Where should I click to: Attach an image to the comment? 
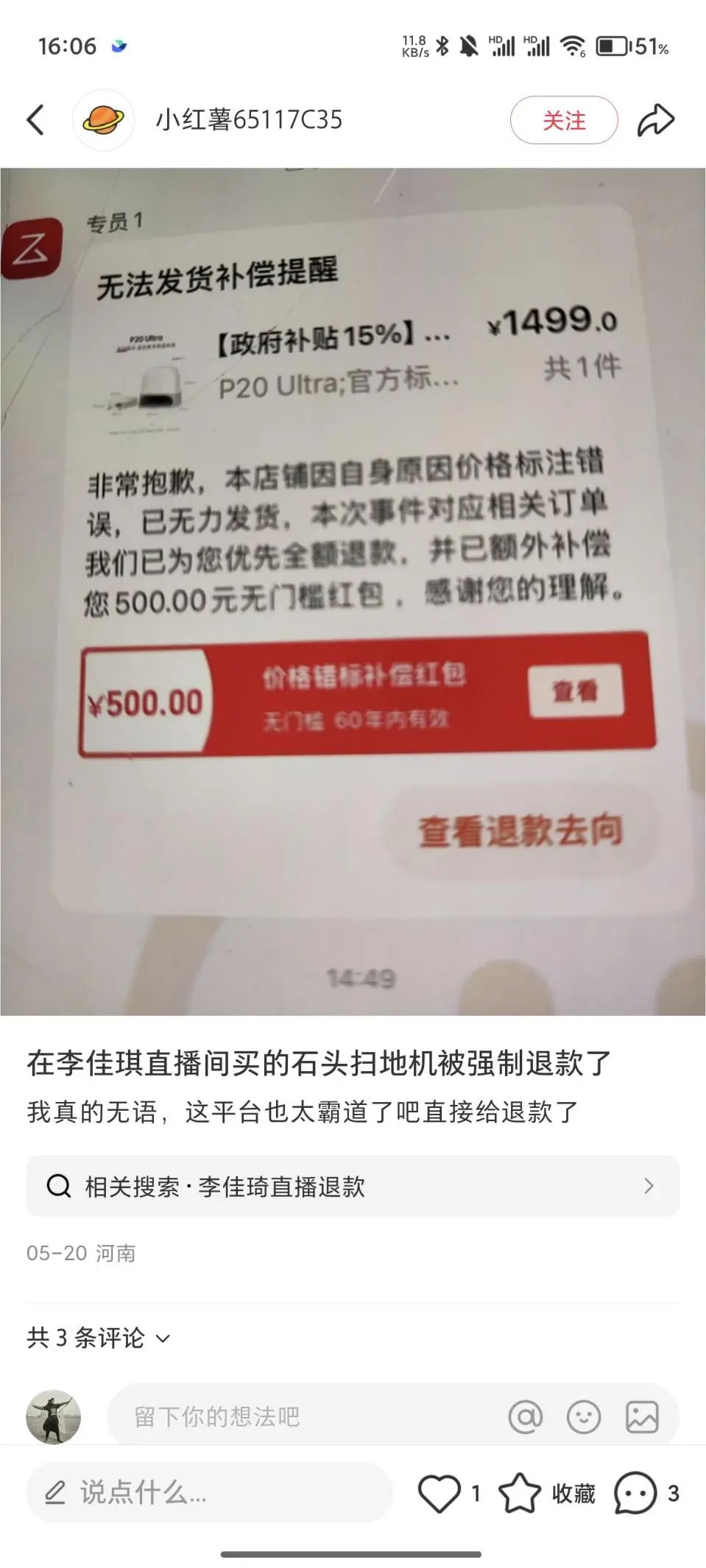pyautogui.click(x=642, y=1416)
